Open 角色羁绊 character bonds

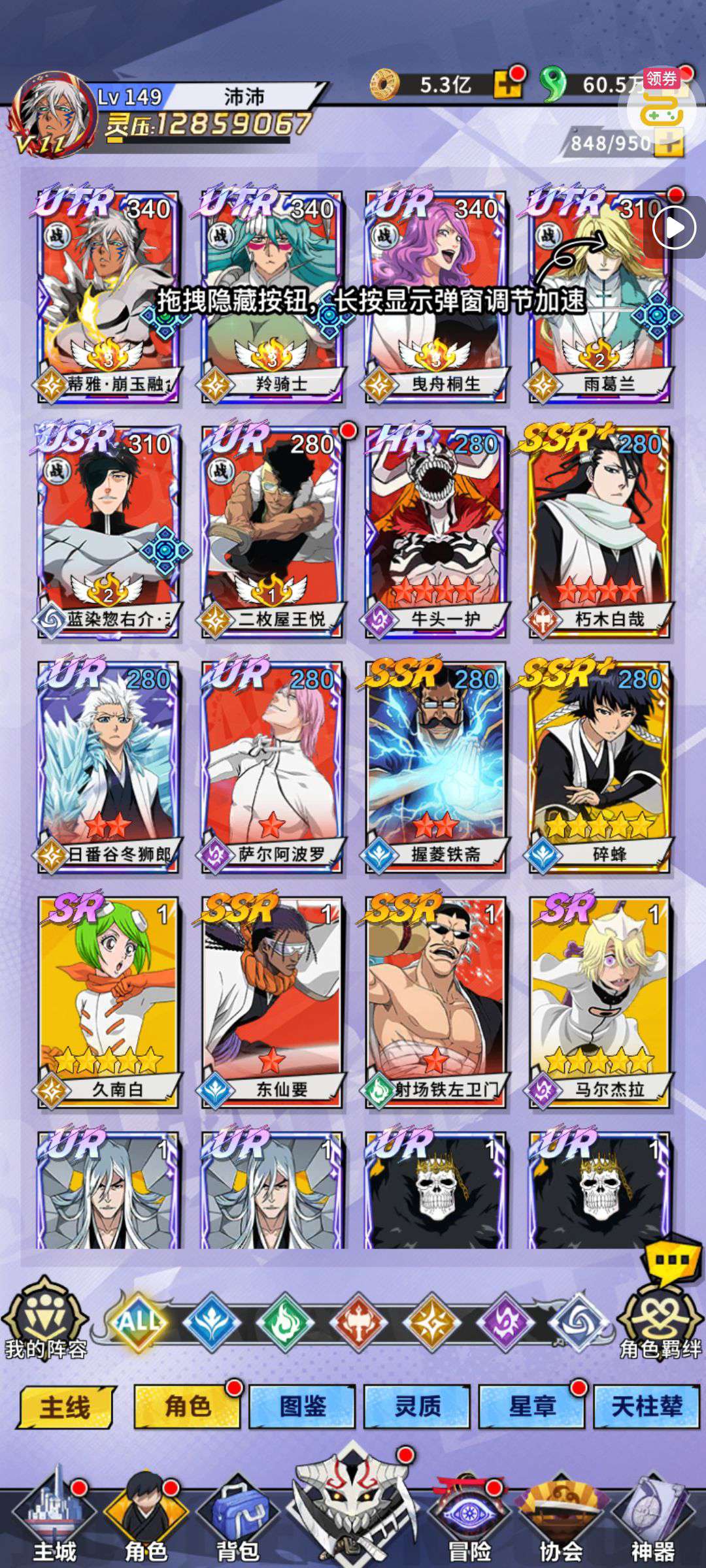pyautogui.click(x=660, y=1318)
